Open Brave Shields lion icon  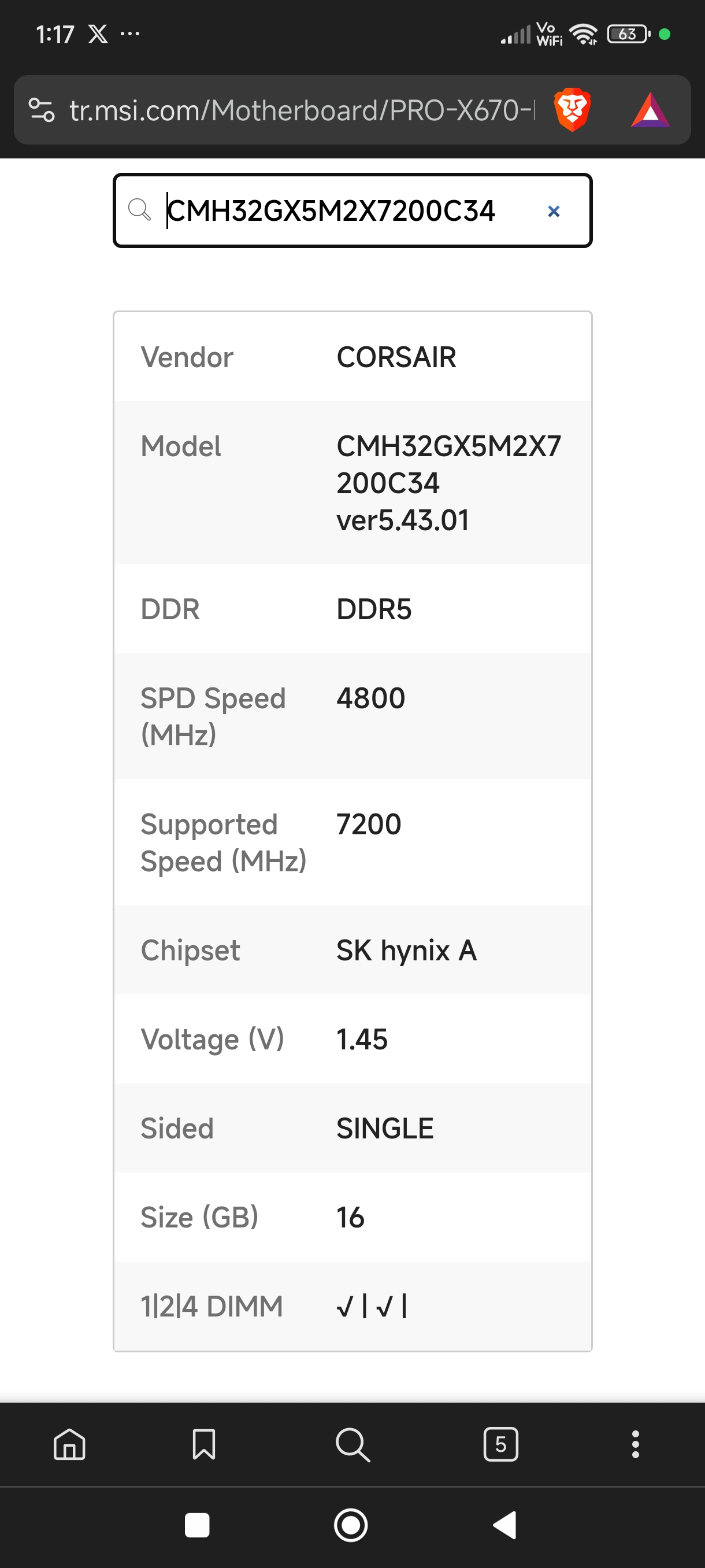coord(572,110)
